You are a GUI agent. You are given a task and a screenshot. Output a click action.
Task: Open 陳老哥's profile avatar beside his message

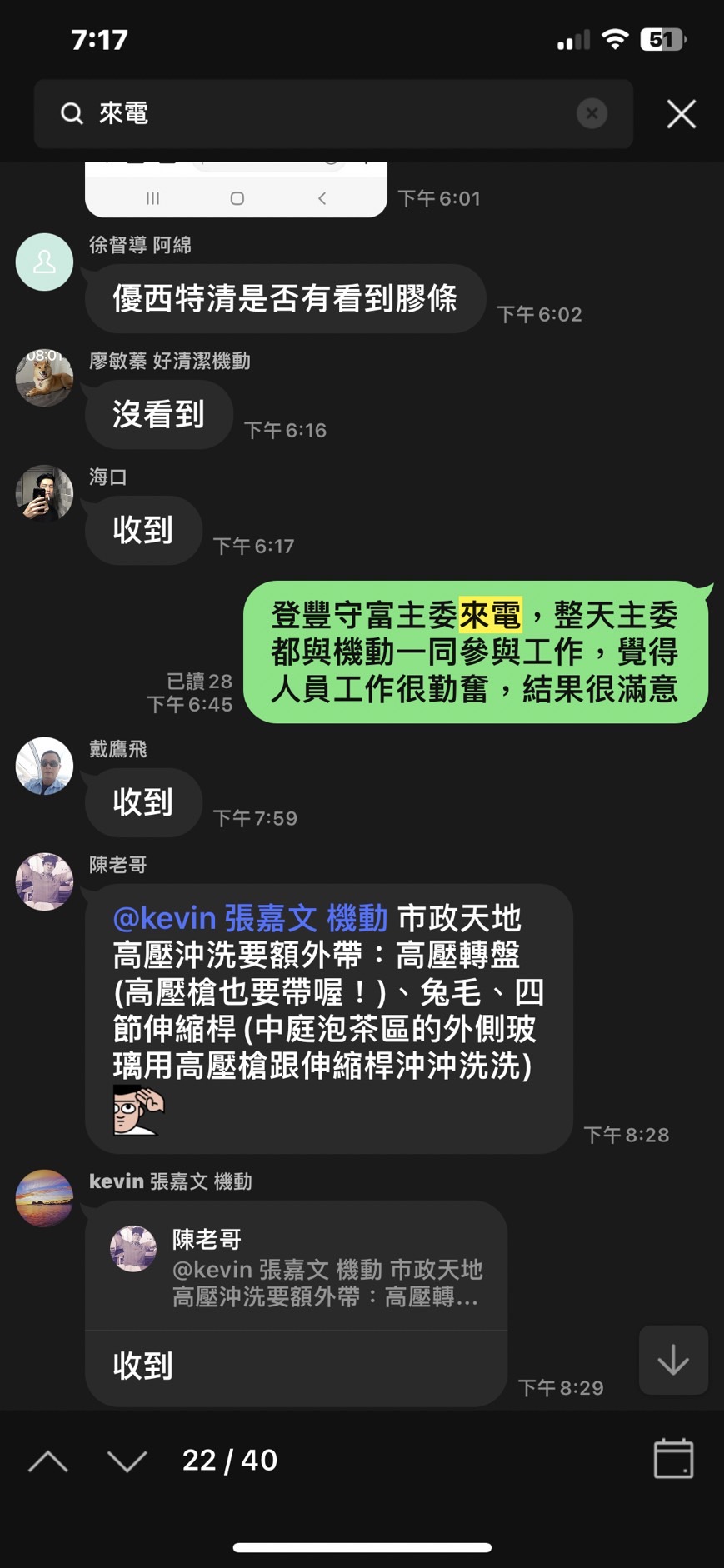tap(45, 881)
